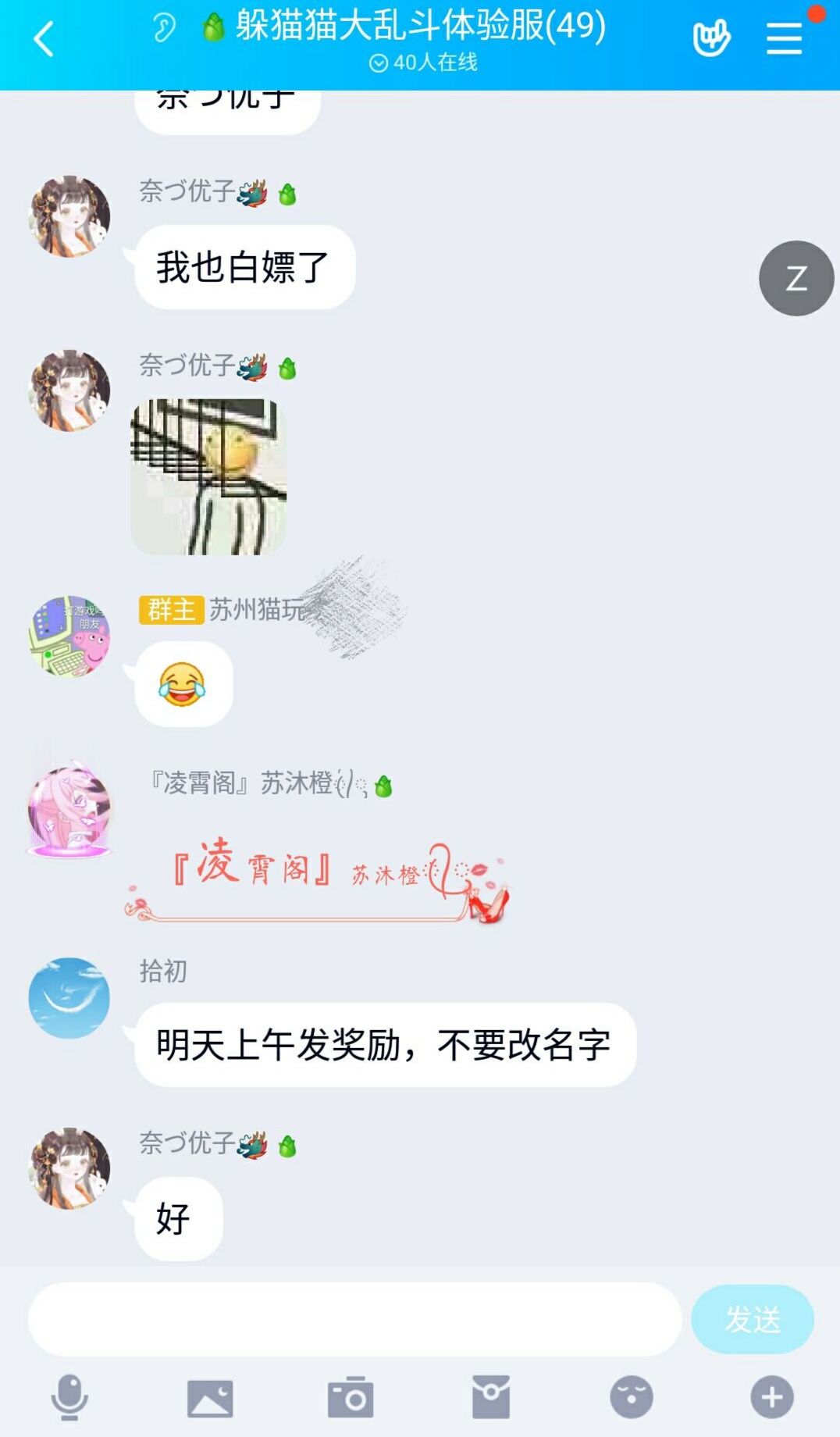Tap 拾初's blue sky avatar
This screenshot has height=1437, width=840.
pyautogui.click(x=69, y=997)
